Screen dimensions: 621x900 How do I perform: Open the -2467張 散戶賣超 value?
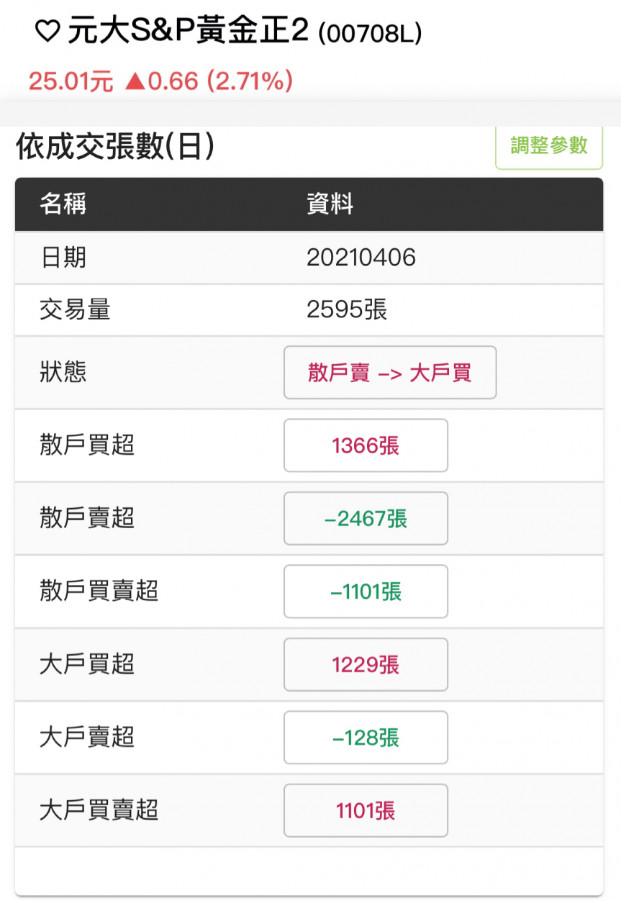tap(366, 518)
